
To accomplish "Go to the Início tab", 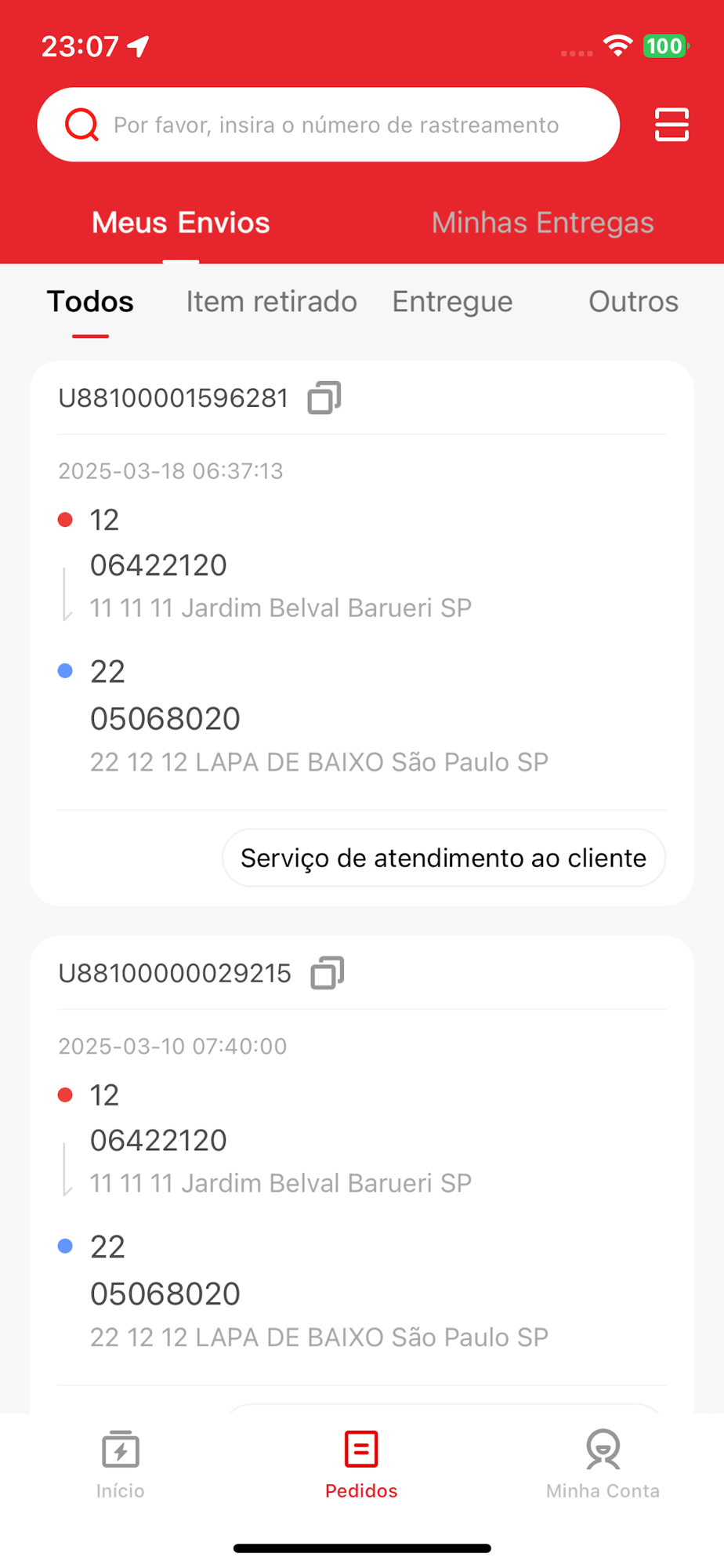I will click(121, 1462).
